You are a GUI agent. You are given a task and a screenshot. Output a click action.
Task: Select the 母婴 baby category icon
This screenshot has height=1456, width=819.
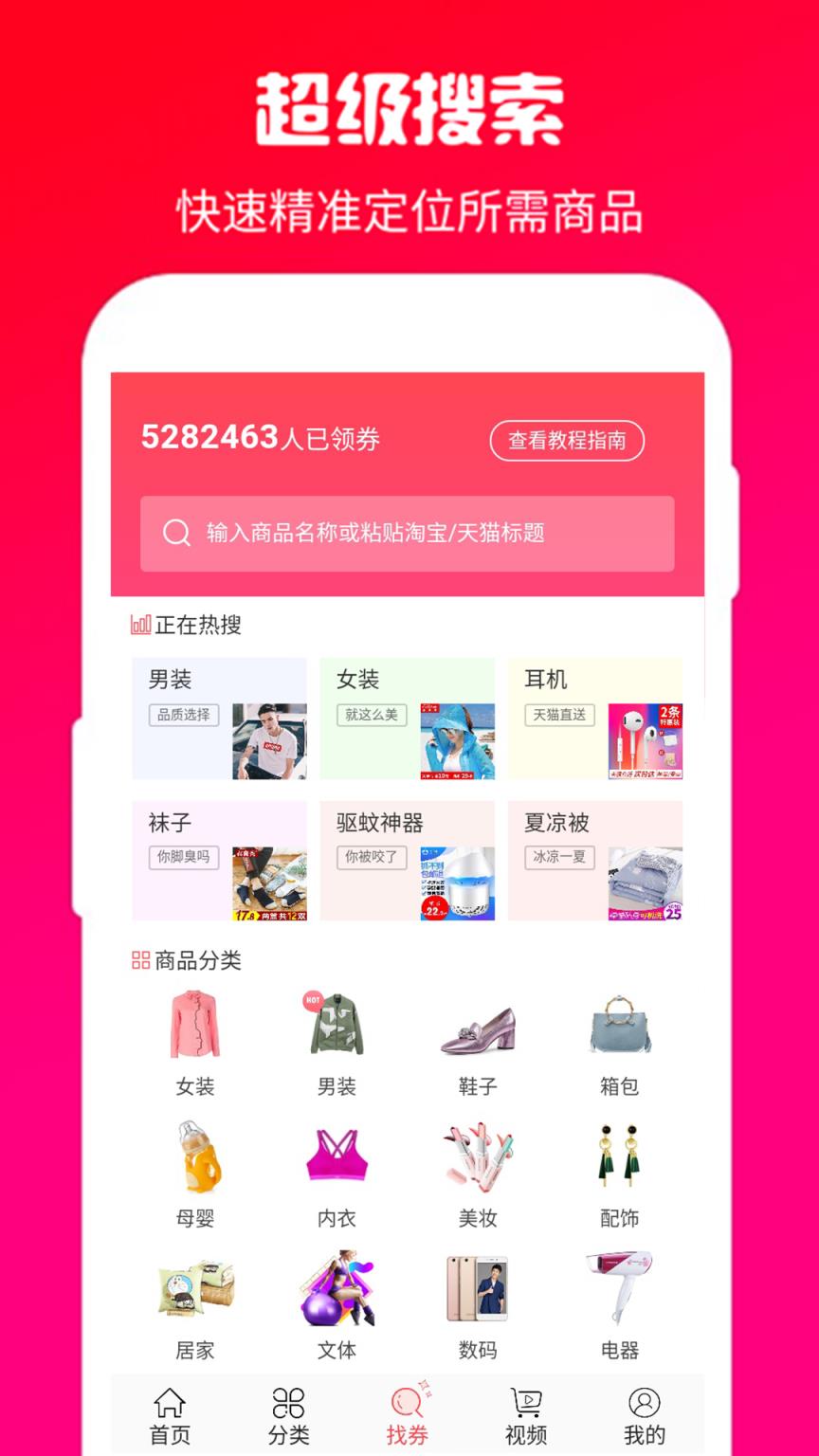coord(194,1158)
